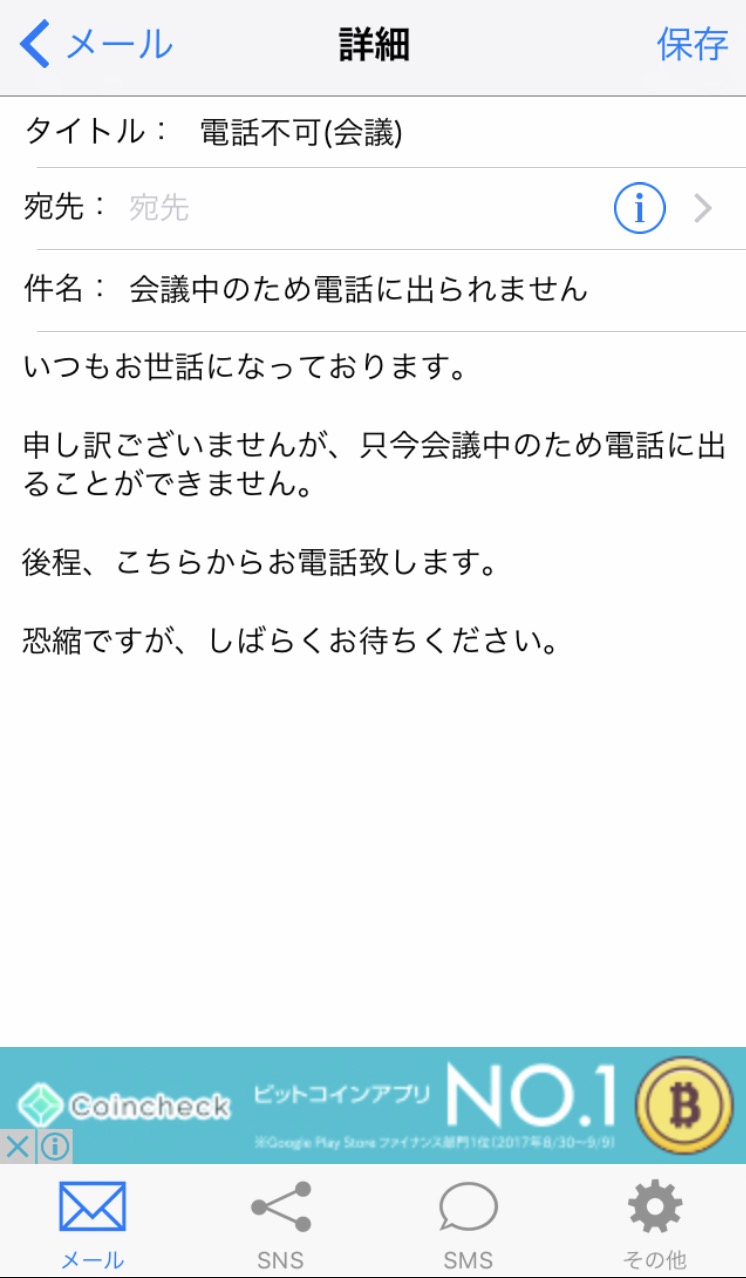Expand the 宛先 chevron arrow
Screen dimensions: 746x1278
[x=704, y=208]
